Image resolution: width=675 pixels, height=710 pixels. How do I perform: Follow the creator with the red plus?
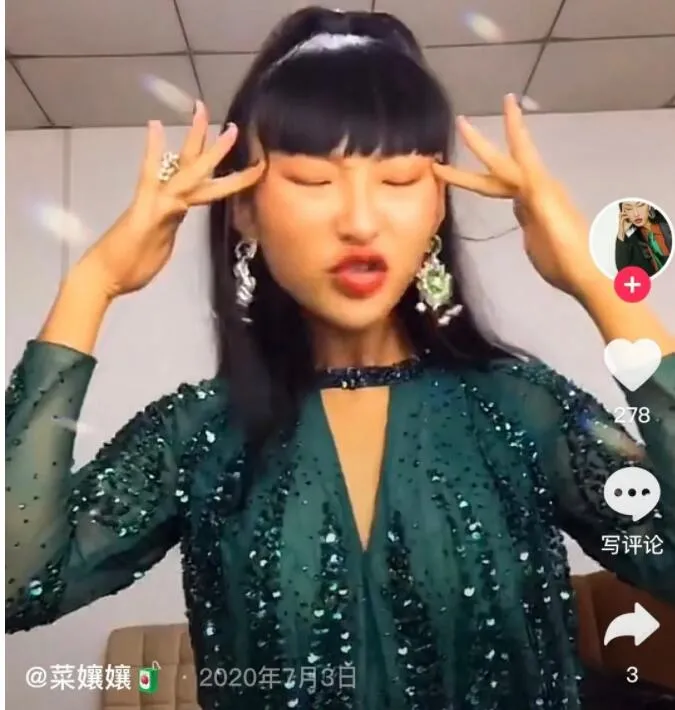[632, 285]
